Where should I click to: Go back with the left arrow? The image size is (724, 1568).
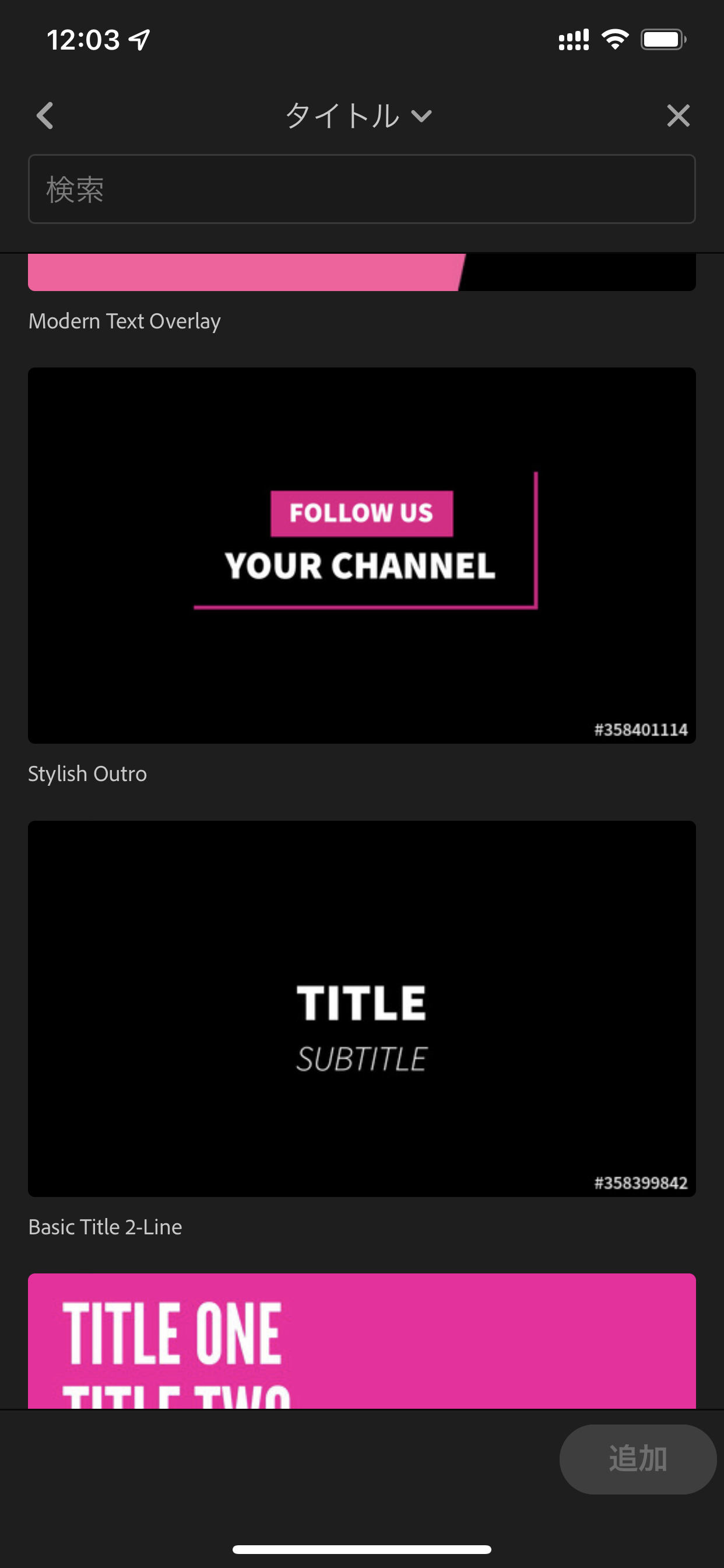[45, 116]
